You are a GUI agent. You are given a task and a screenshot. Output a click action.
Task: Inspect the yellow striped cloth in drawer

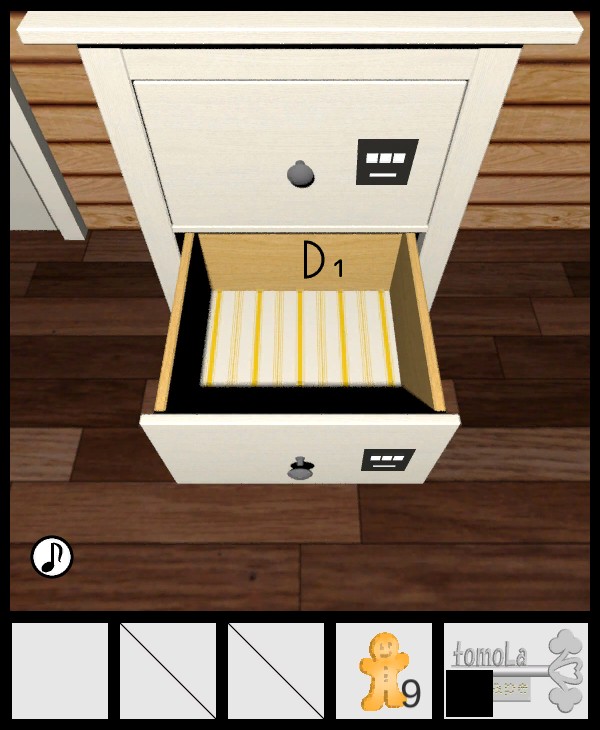tap(300, 338)
